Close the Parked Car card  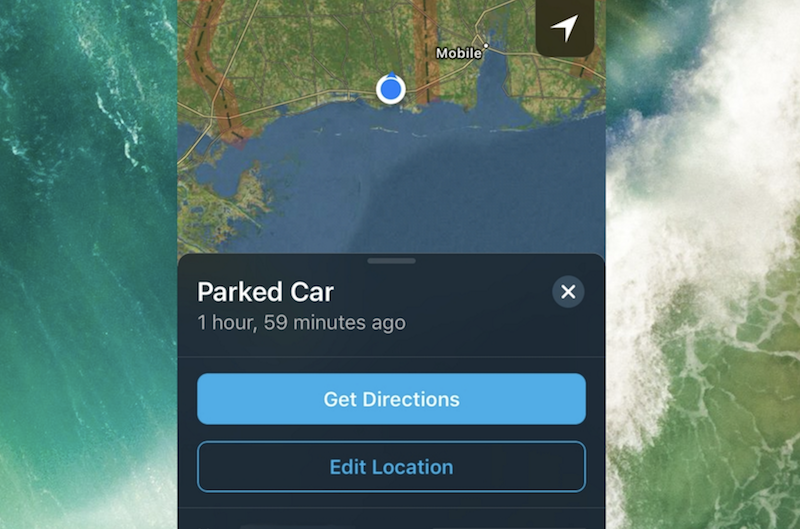click(x=568, y=292)
